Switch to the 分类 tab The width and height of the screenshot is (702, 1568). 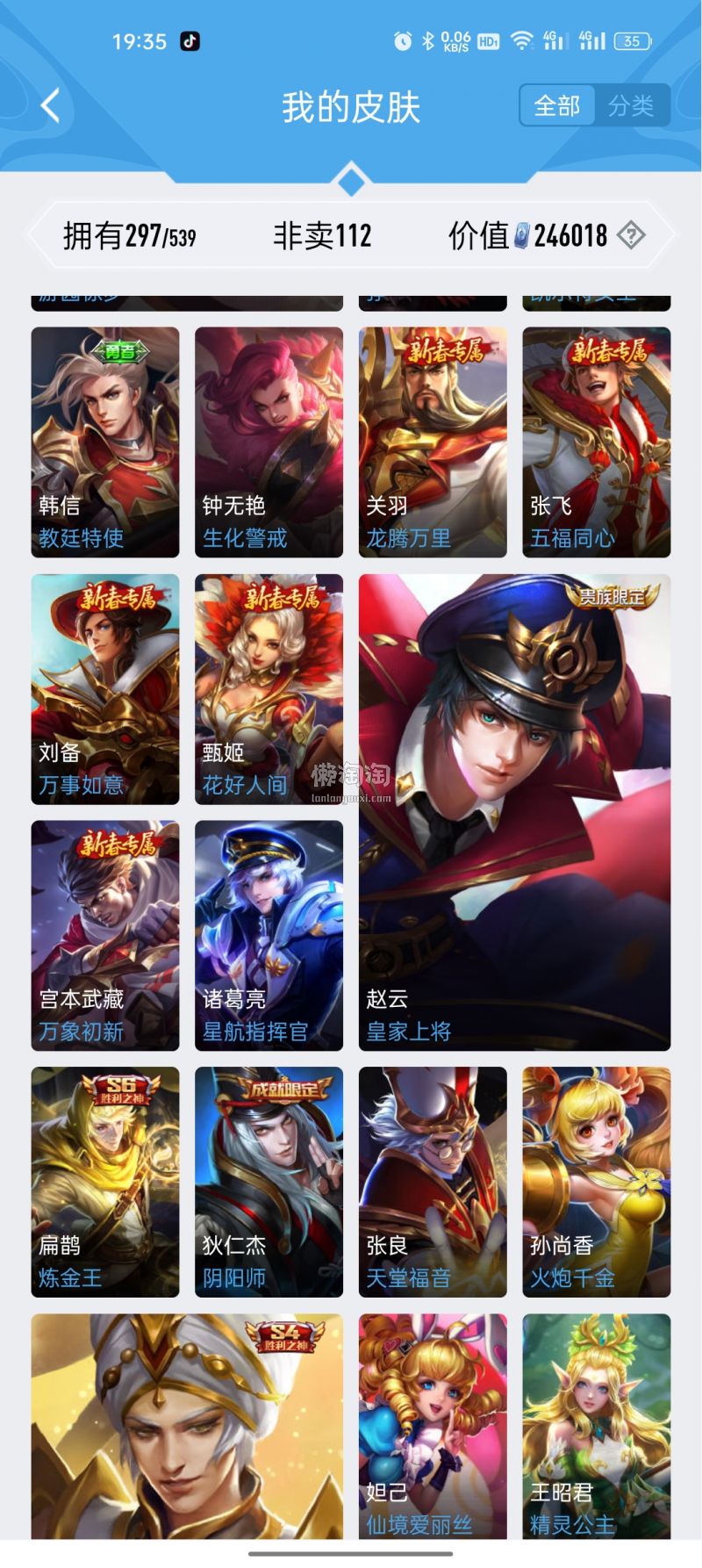[630, 106]
